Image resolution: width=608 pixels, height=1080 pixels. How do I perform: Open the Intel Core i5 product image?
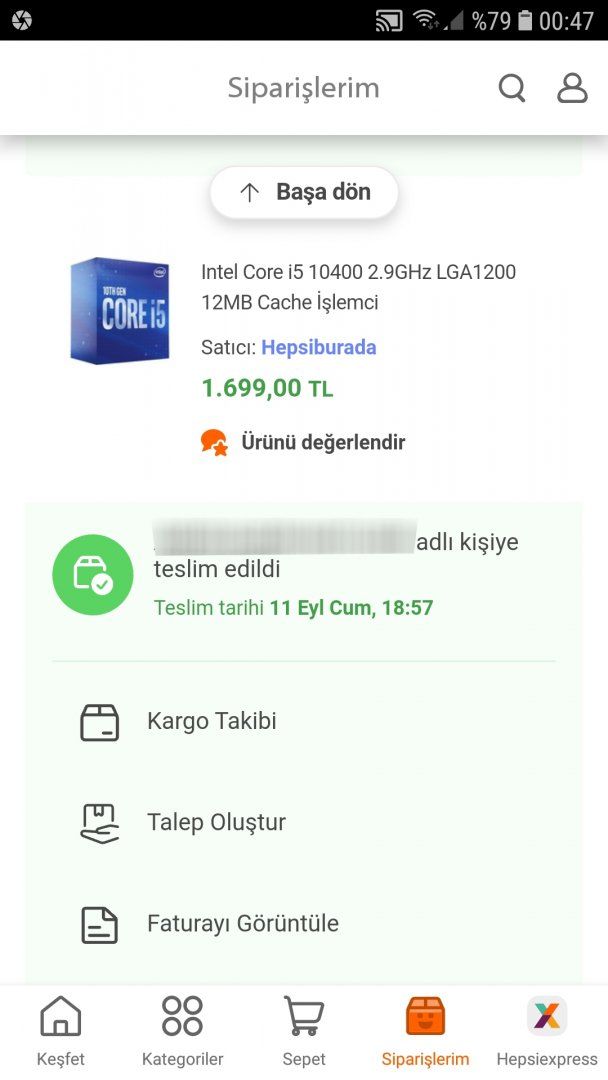click(119, 310)
